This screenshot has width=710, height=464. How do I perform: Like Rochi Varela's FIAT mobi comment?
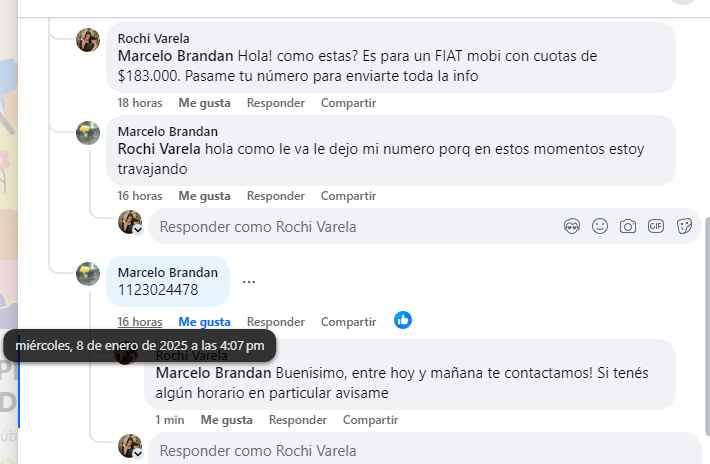(x=204, y=103)
